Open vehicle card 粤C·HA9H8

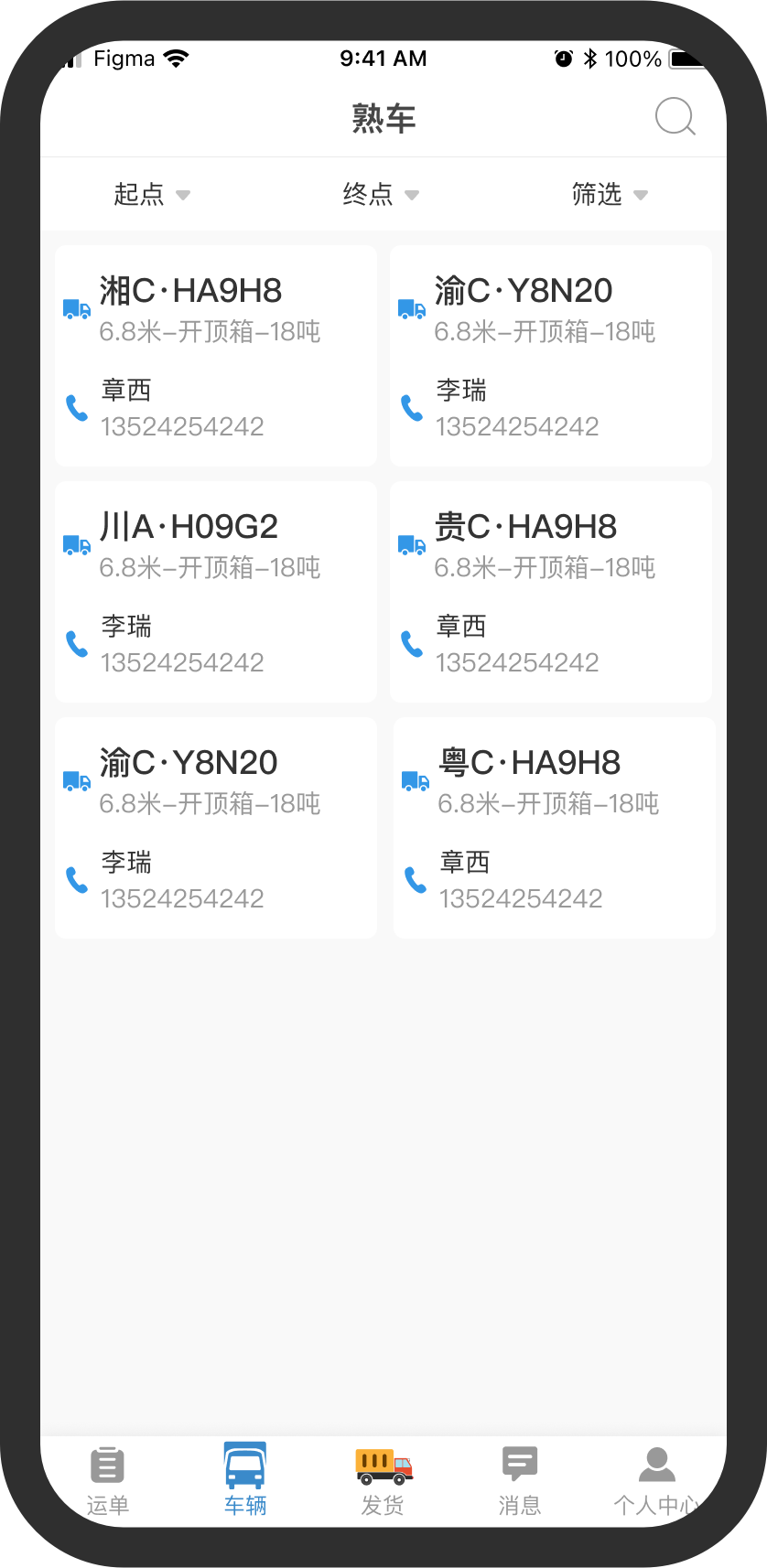(x=555, y=828)
